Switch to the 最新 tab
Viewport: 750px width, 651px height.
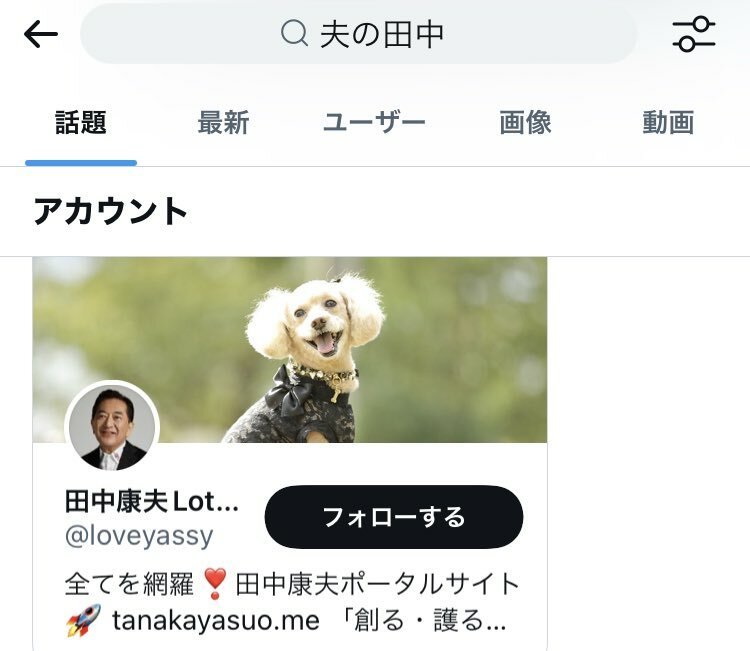pos(223,123)
